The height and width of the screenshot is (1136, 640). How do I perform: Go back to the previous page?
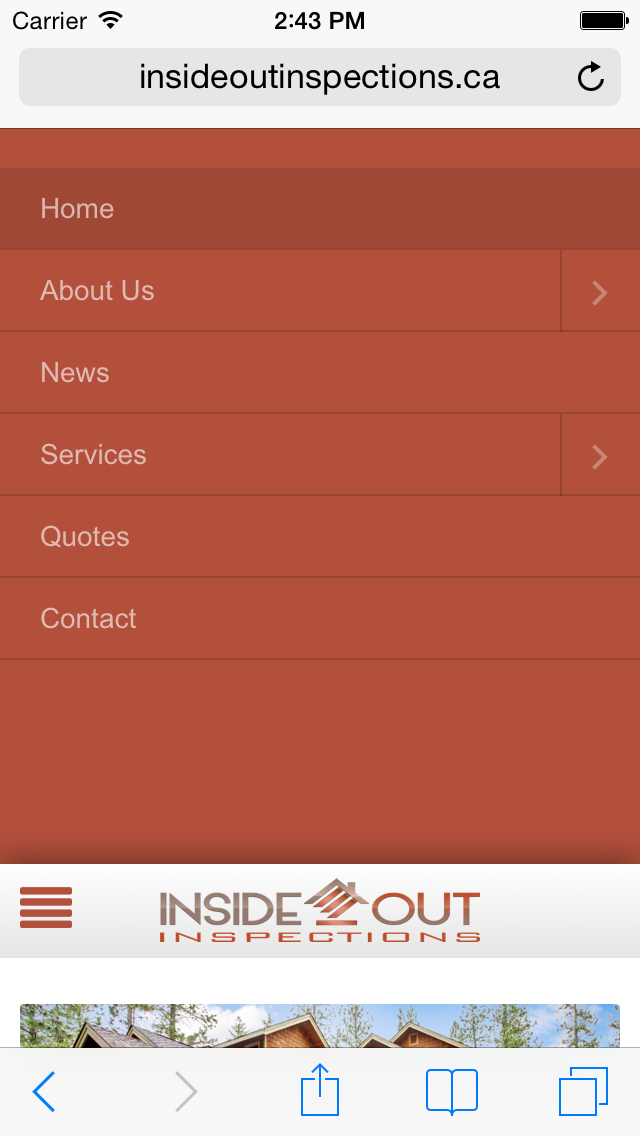point(44,1092)
